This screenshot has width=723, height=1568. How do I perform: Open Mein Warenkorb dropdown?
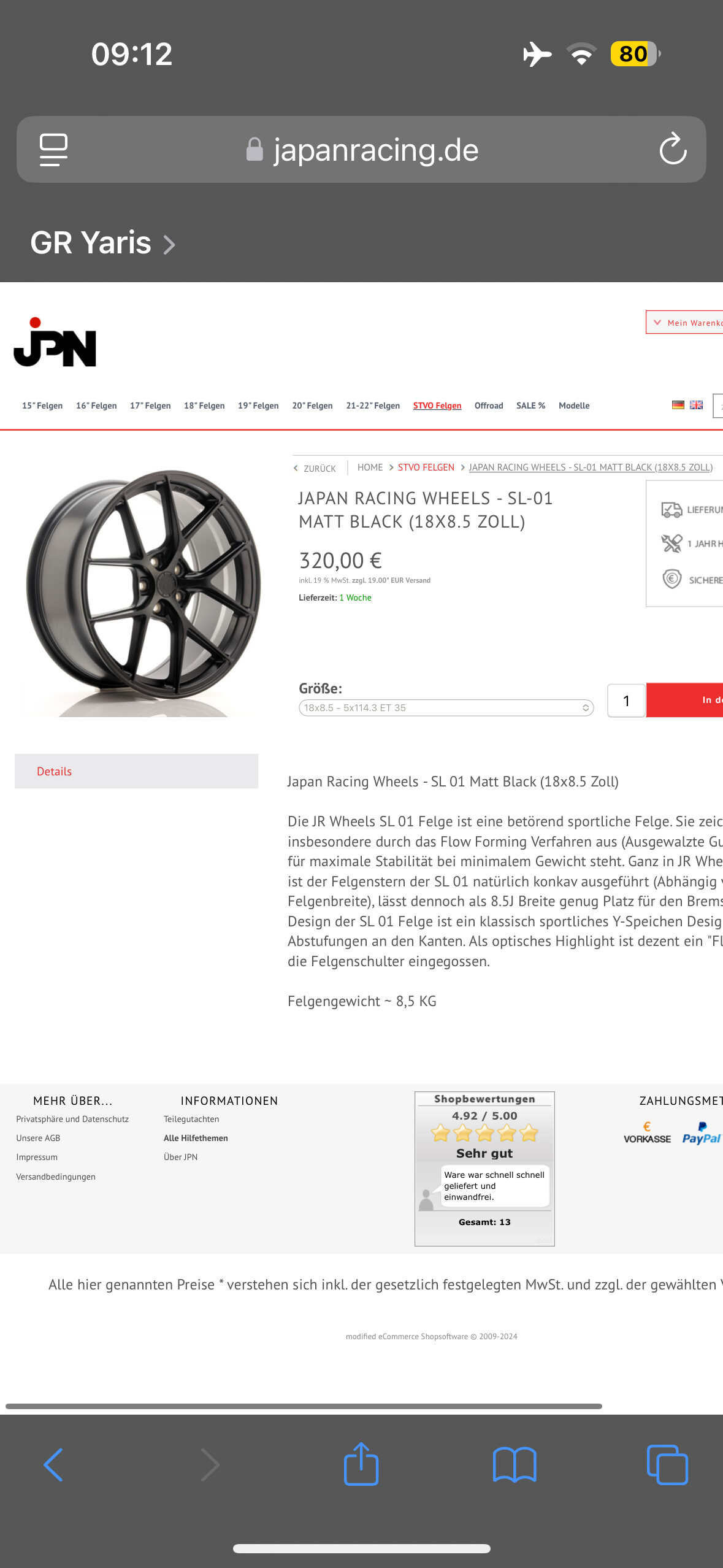point(684,323)
